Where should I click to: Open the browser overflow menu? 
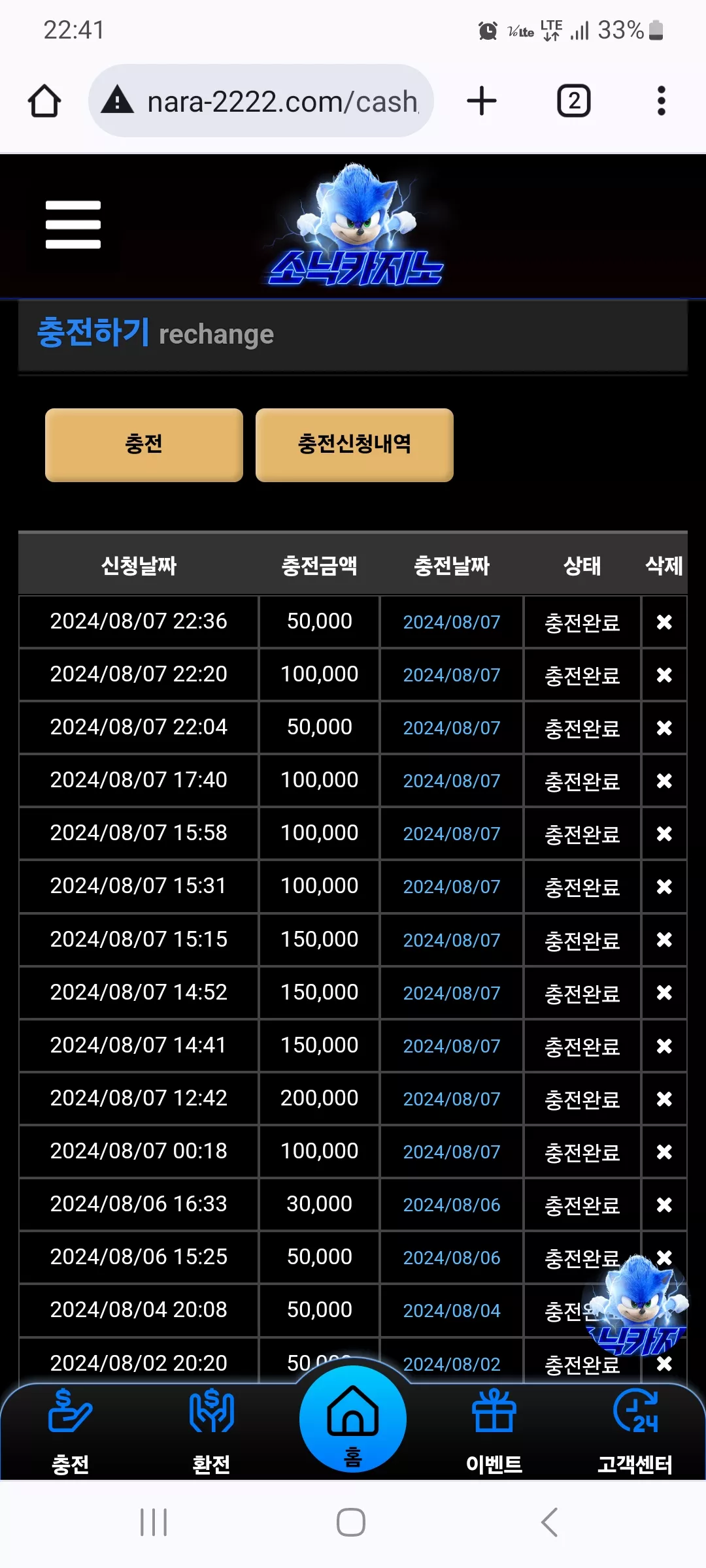click(662, 101)
